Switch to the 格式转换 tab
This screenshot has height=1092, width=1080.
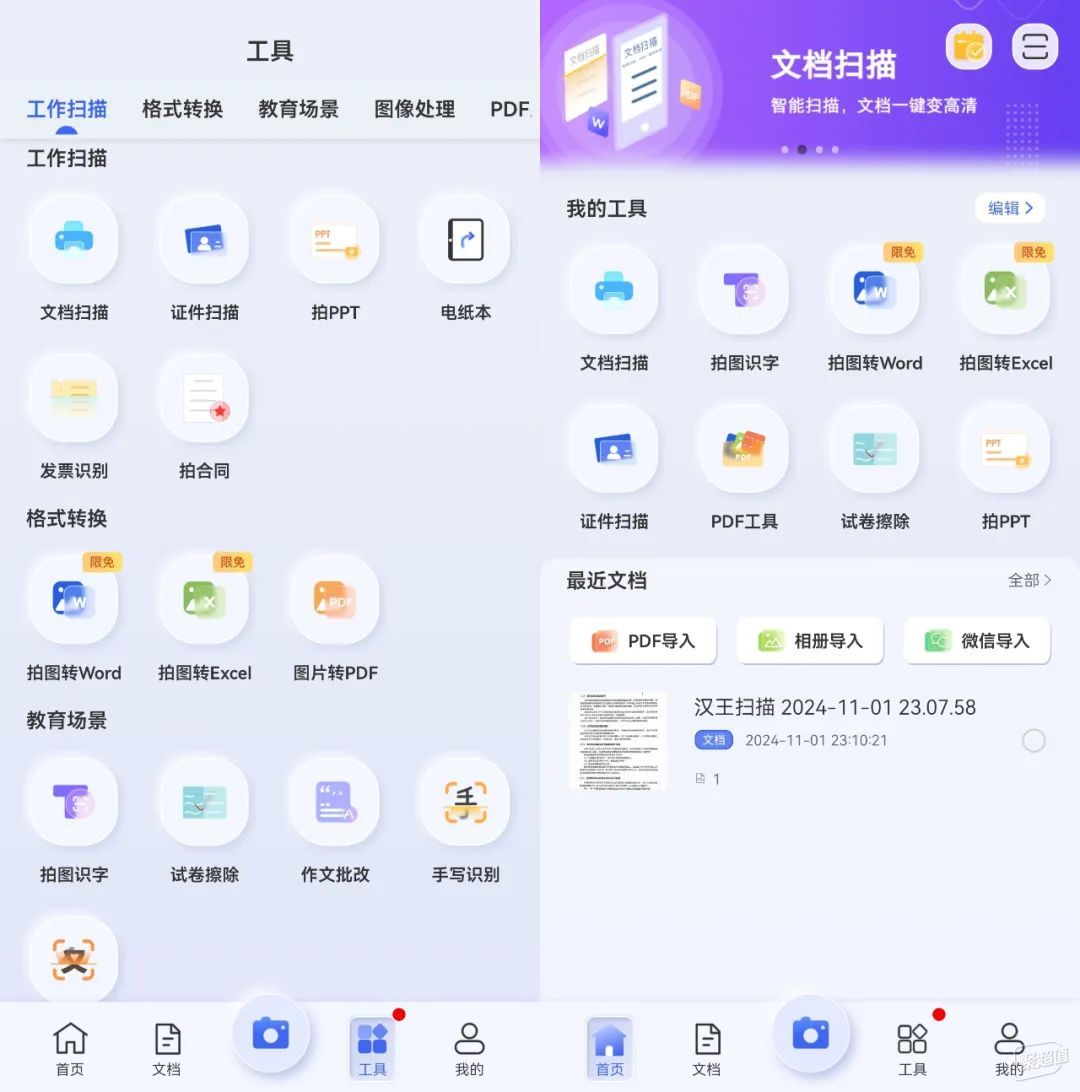tap(182, 109)
